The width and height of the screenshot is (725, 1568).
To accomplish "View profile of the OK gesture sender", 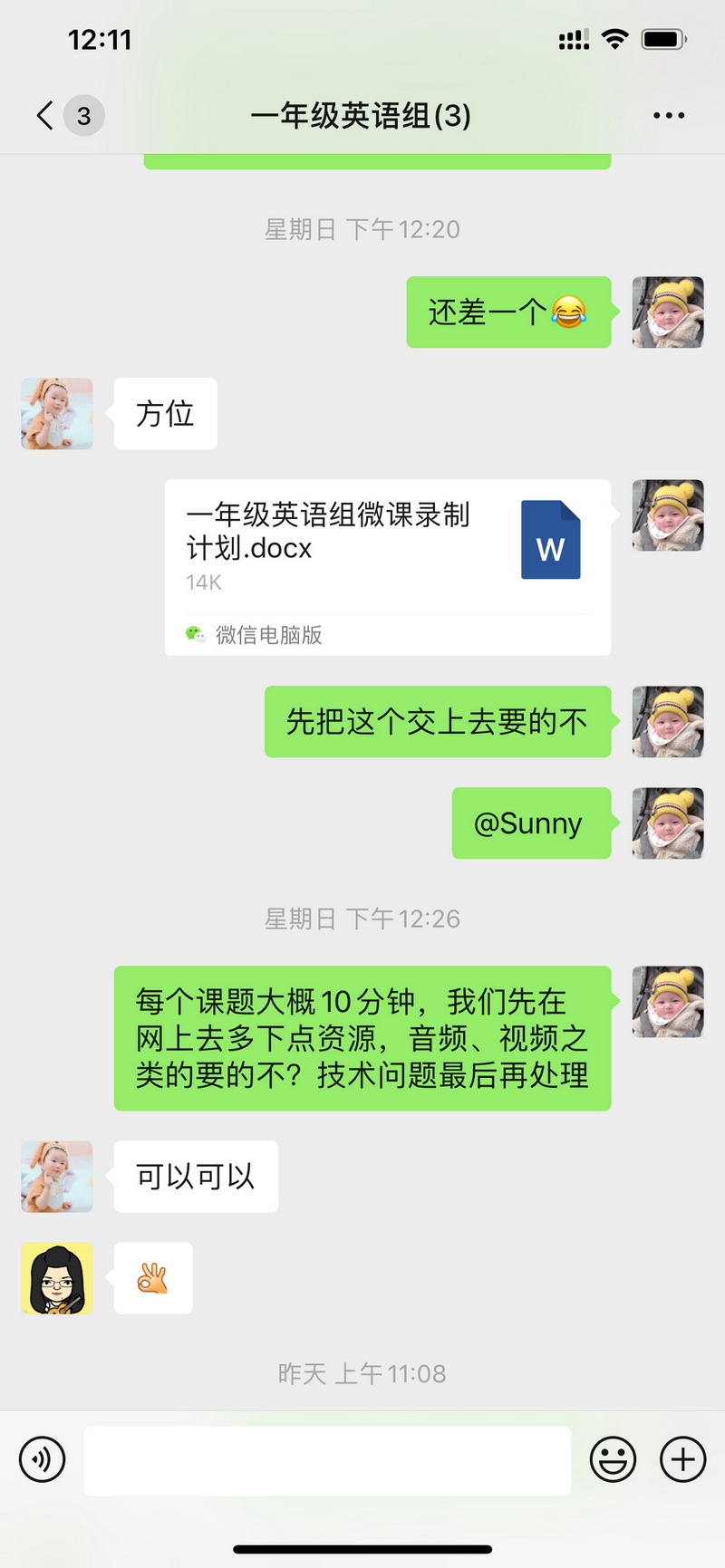I will tap(57, 1278).
